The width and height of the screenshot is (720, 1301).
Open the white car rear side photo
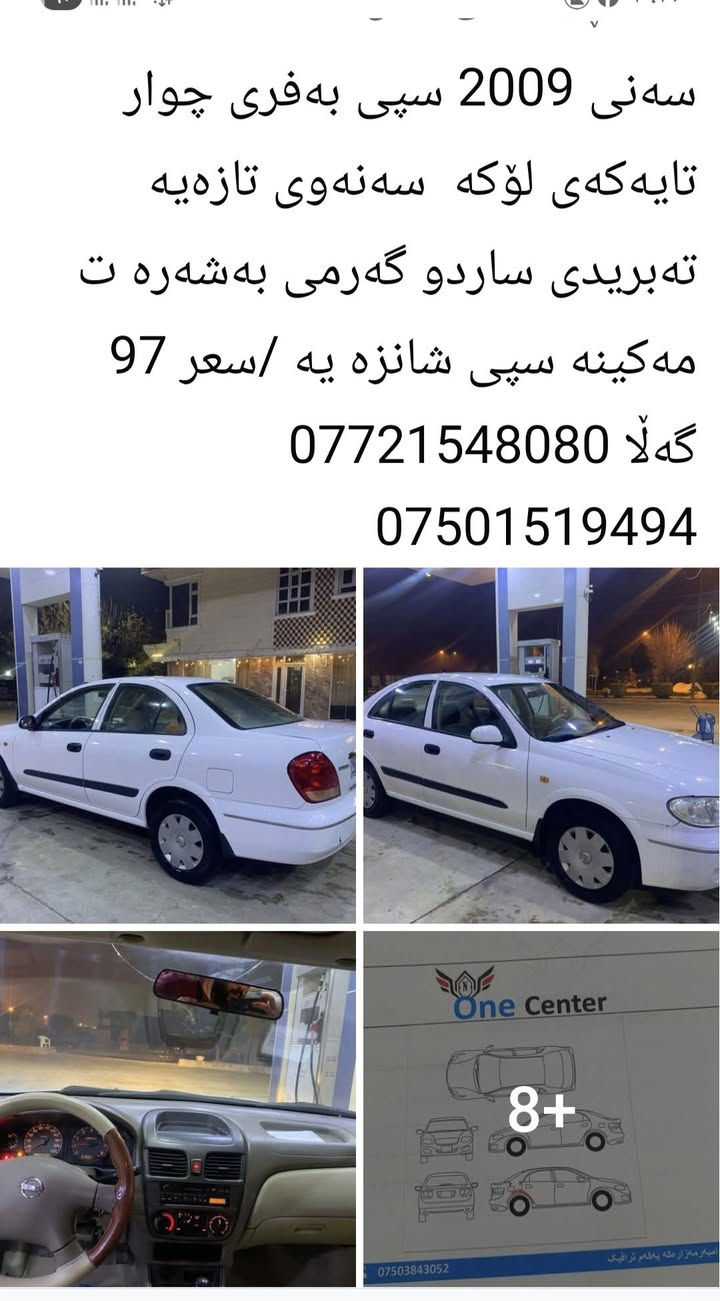click(x=178, y=745)
